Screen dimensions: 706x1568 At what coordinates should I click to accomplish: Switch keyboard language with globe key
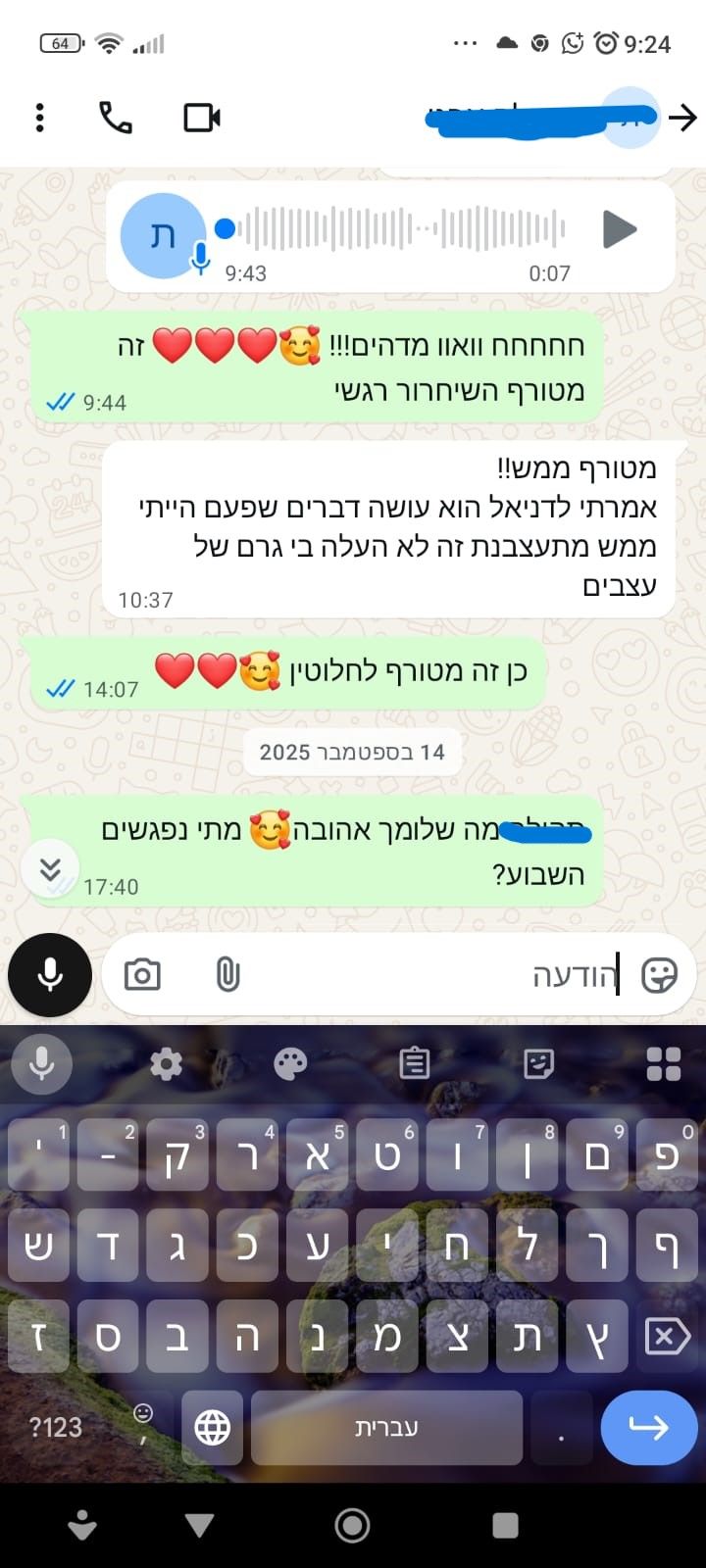[x=213, y=1428]
